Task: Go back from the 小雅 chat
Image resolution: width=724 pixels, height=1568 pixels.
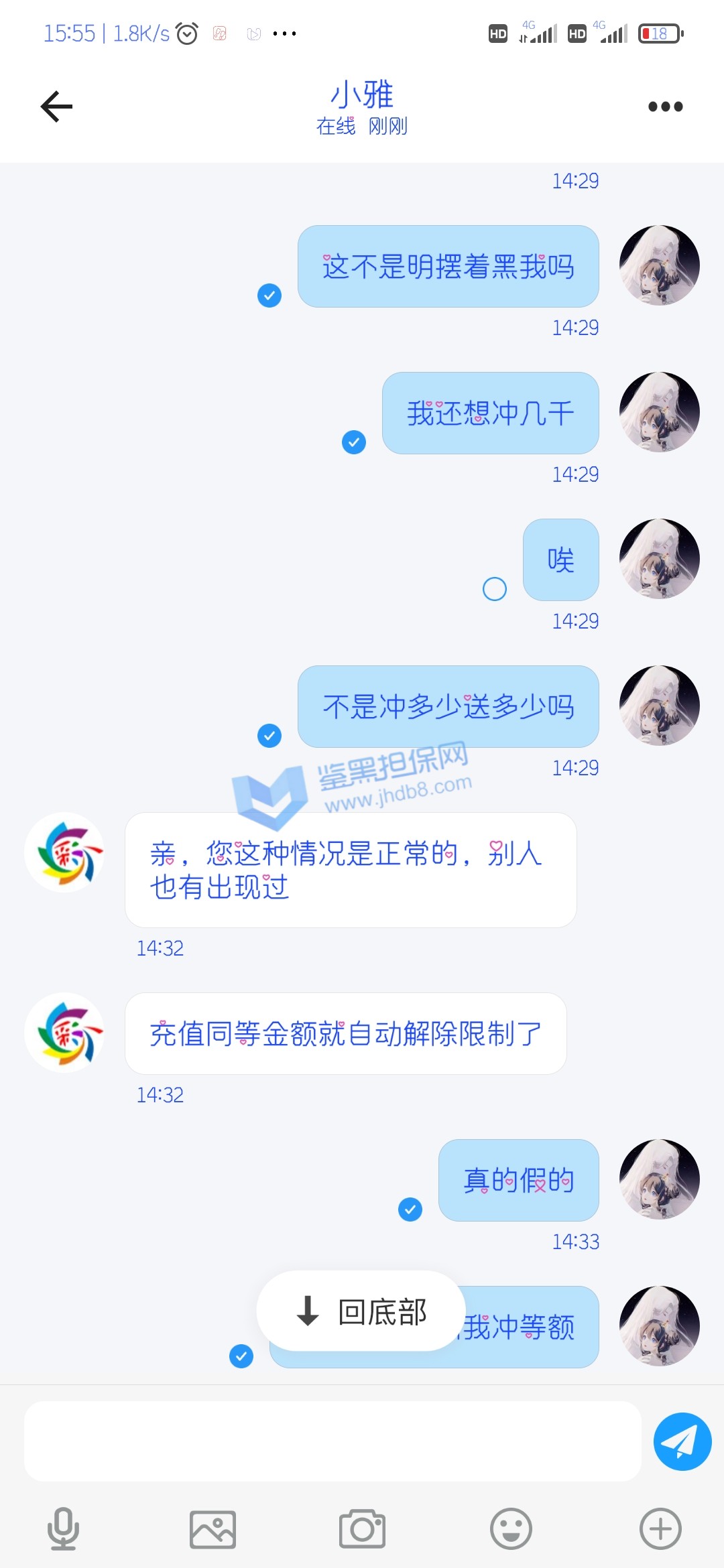Action: pyautogui.click(x=57, y=107)
